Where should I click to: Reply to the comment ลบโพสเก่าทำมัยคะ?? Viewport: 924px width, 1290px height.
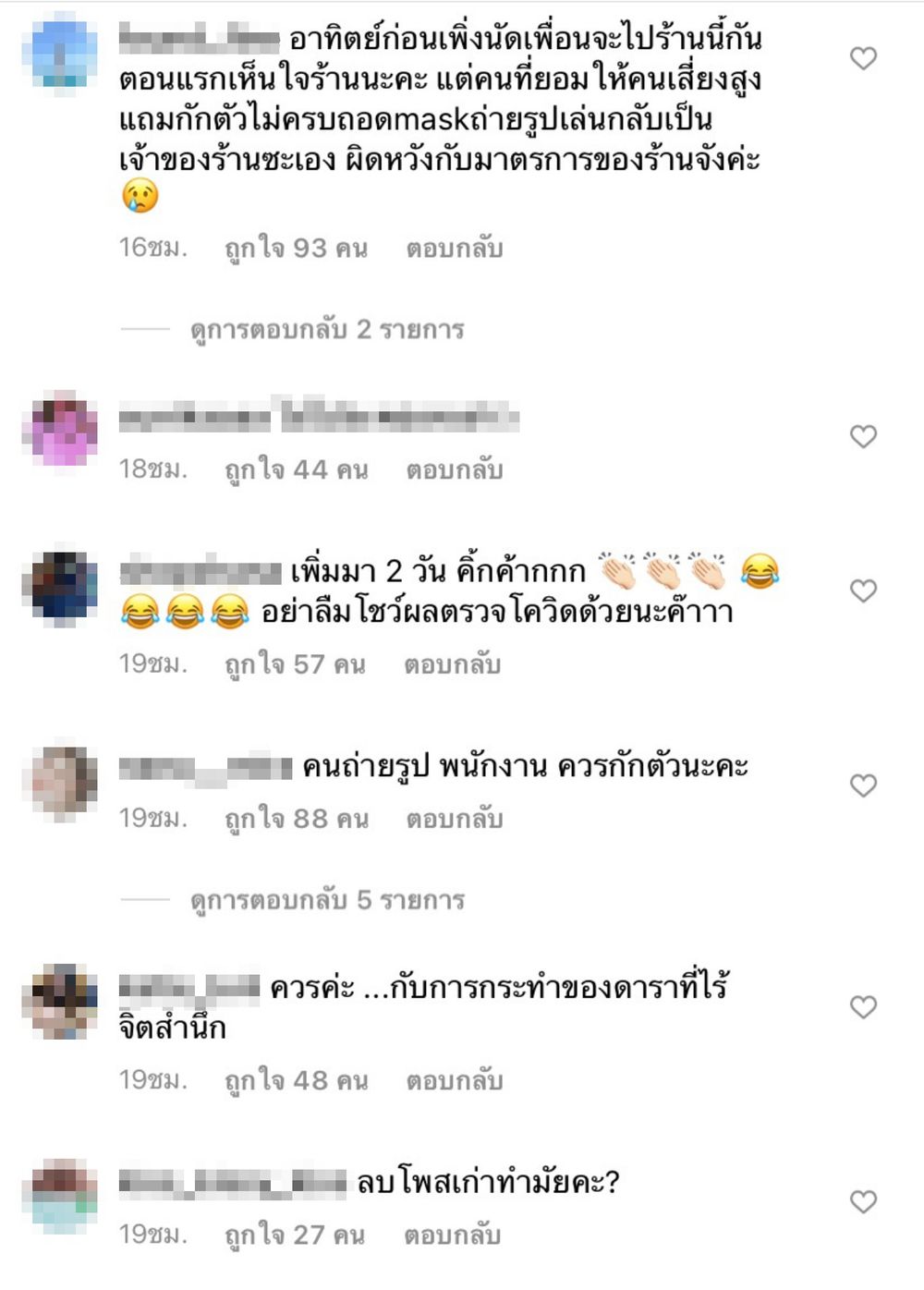tap(452, 1235)
